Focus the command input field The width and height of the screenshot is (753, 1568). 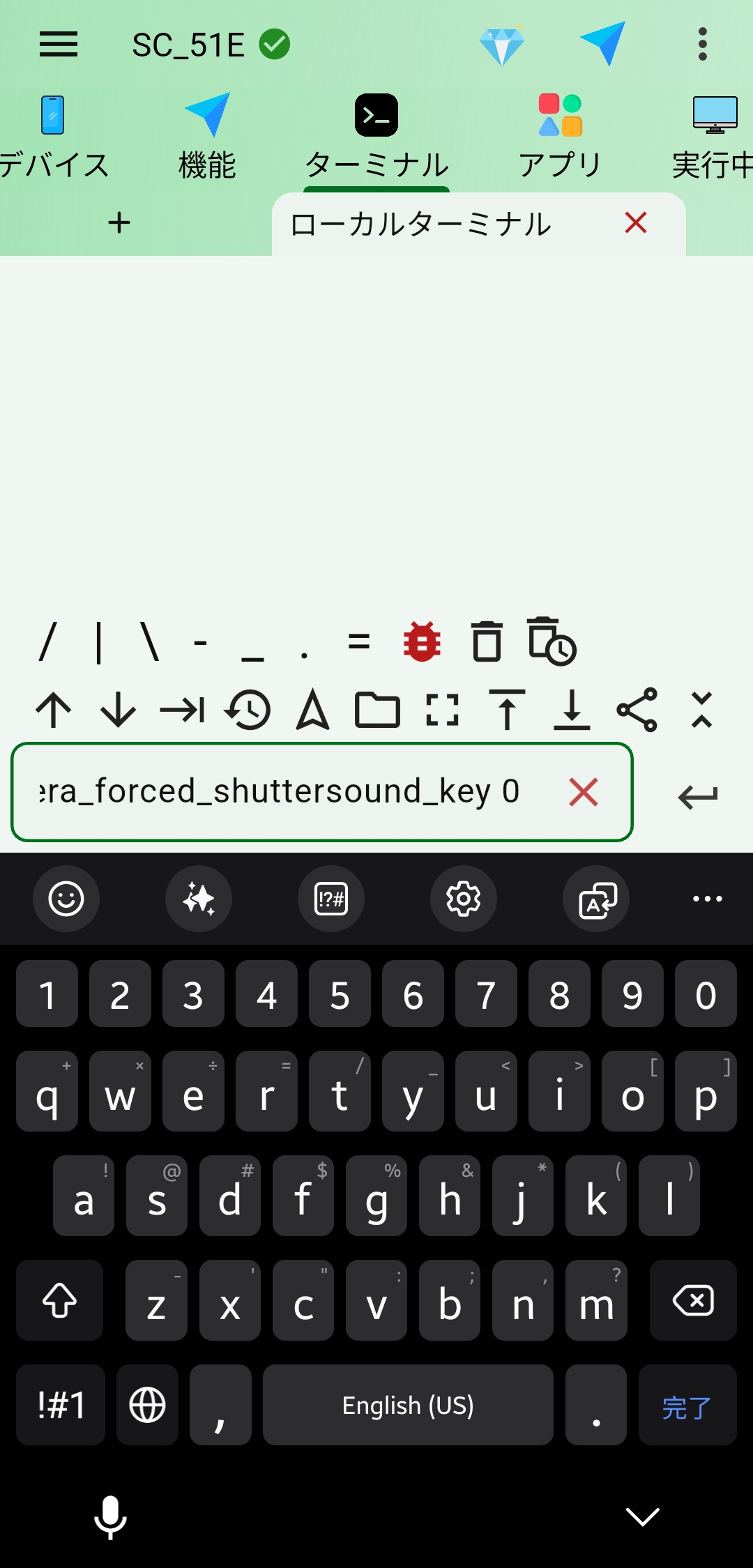[279, 793]
